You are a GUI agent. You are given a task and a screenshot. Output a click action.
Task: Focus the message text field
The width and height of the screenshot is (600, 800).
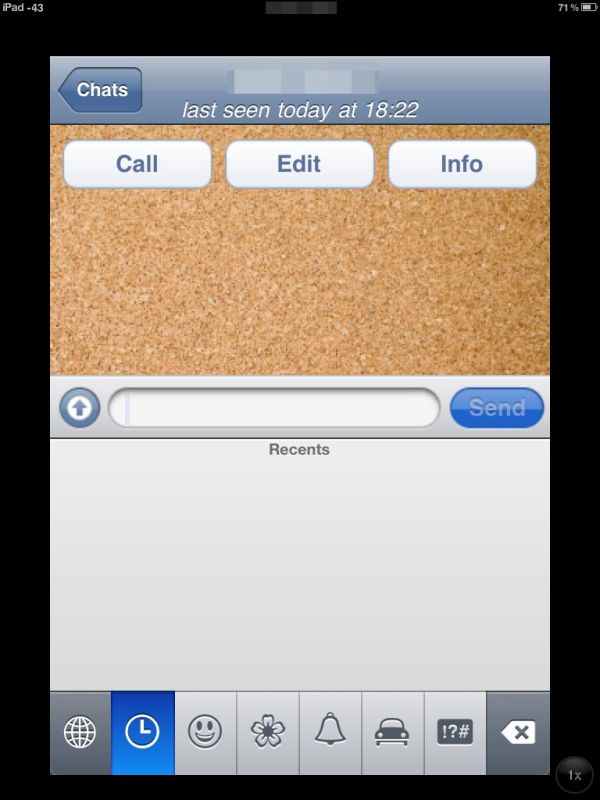[x=274, y=408]
